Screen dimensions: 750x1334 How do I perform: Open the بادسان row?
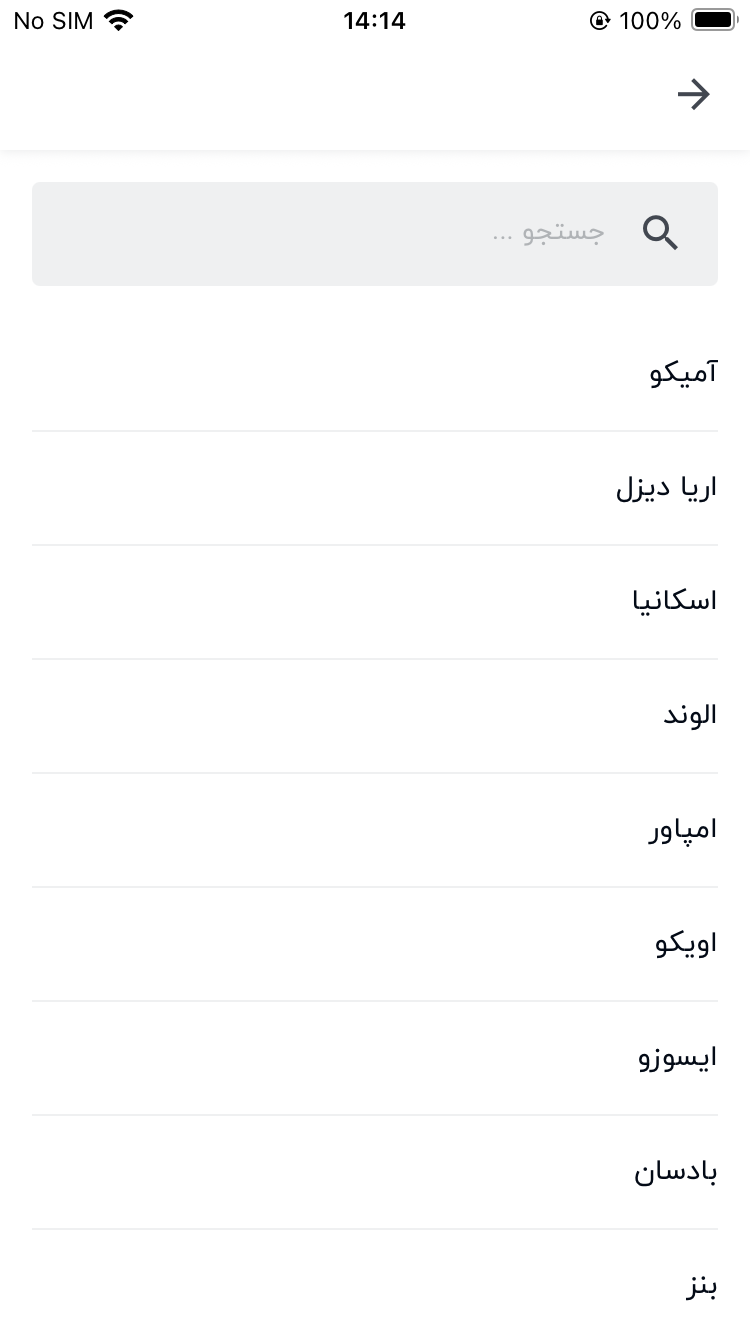coord(675,1172)
